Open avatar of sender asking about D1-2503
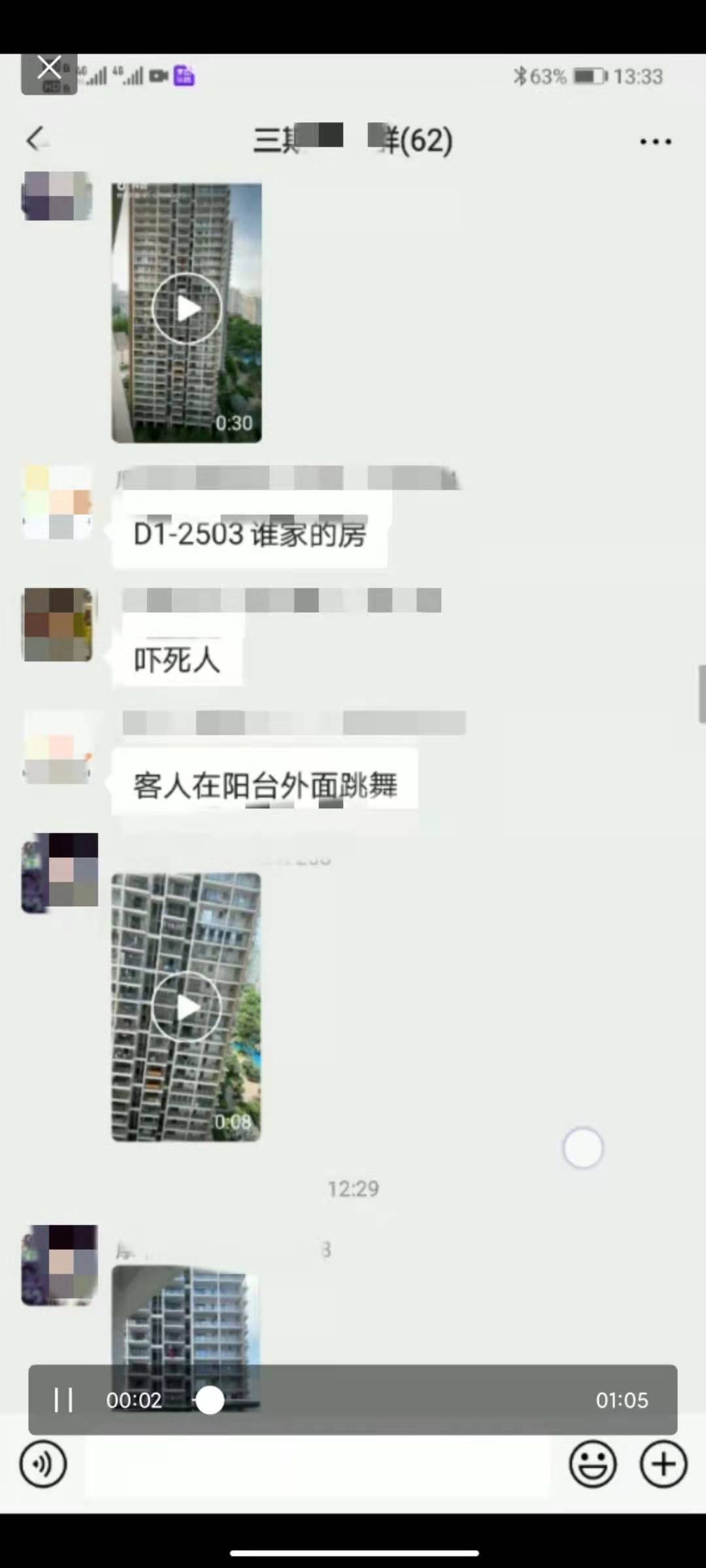This screenshot has height=1568, width=706. click(58, 502)
